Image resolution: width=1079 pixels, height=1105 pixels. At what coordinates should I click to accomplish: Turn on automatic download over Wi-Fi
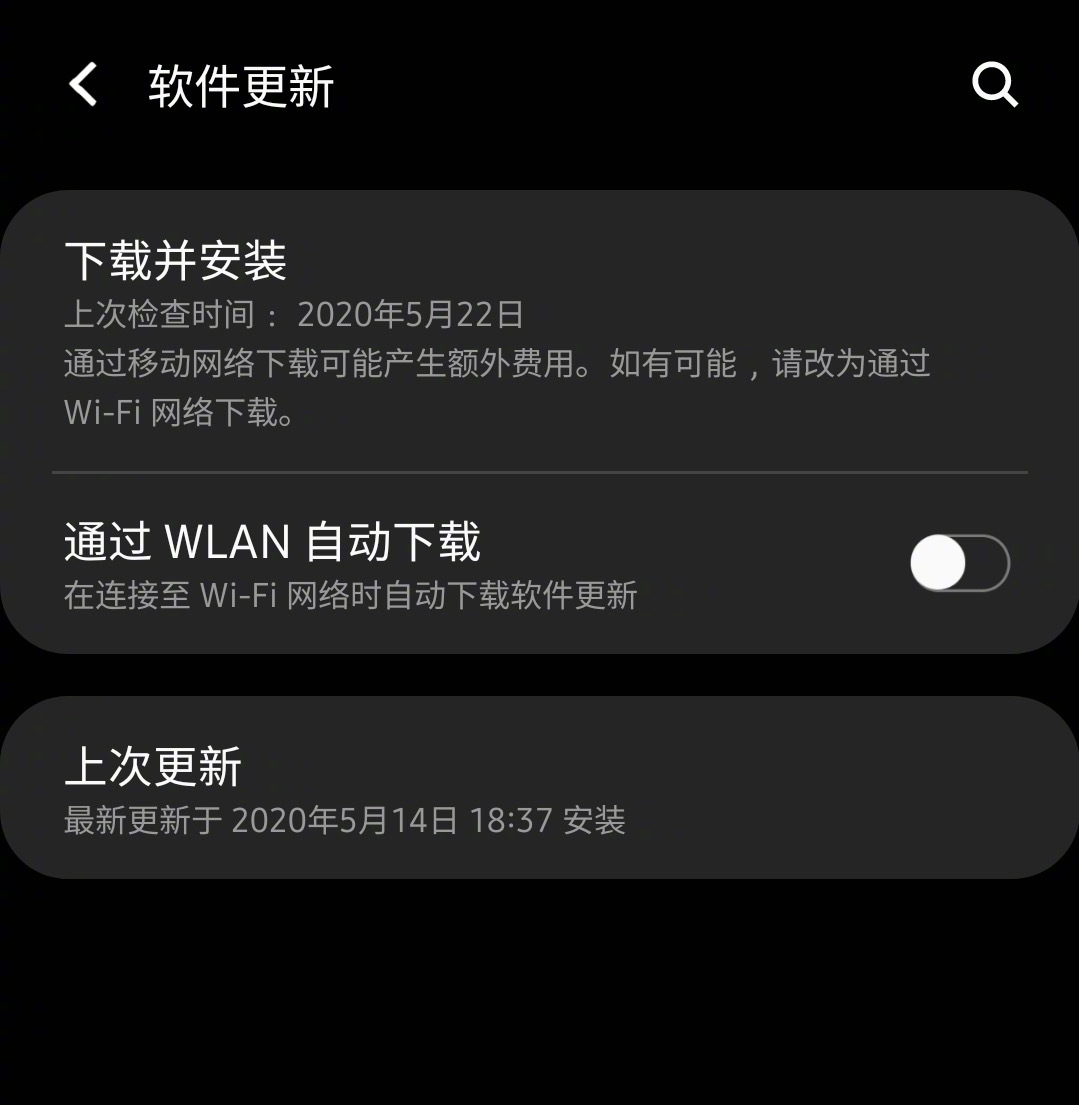pyautogui.click(x=960, y=563)
